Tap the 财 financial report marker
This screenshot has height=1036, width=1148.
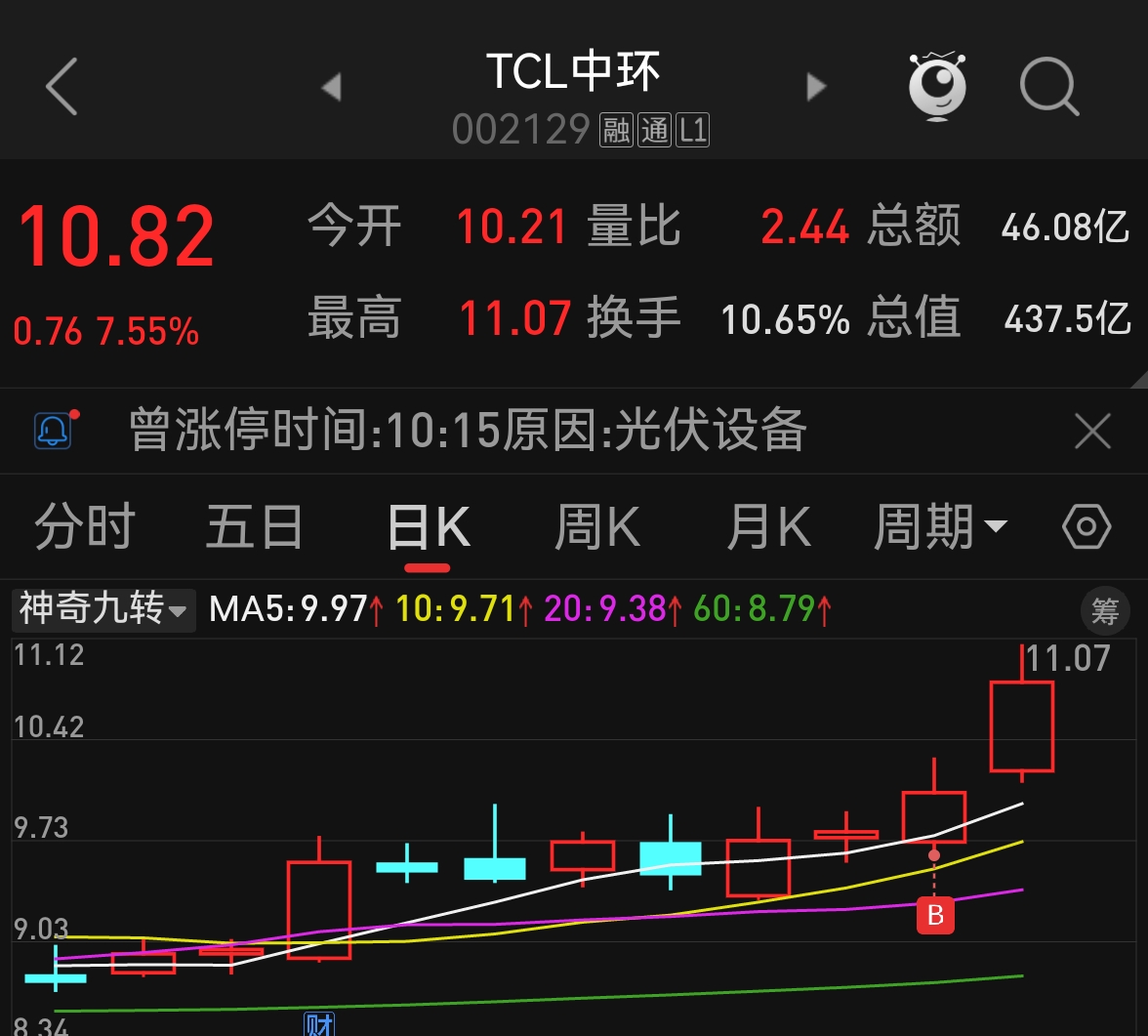319,1024
